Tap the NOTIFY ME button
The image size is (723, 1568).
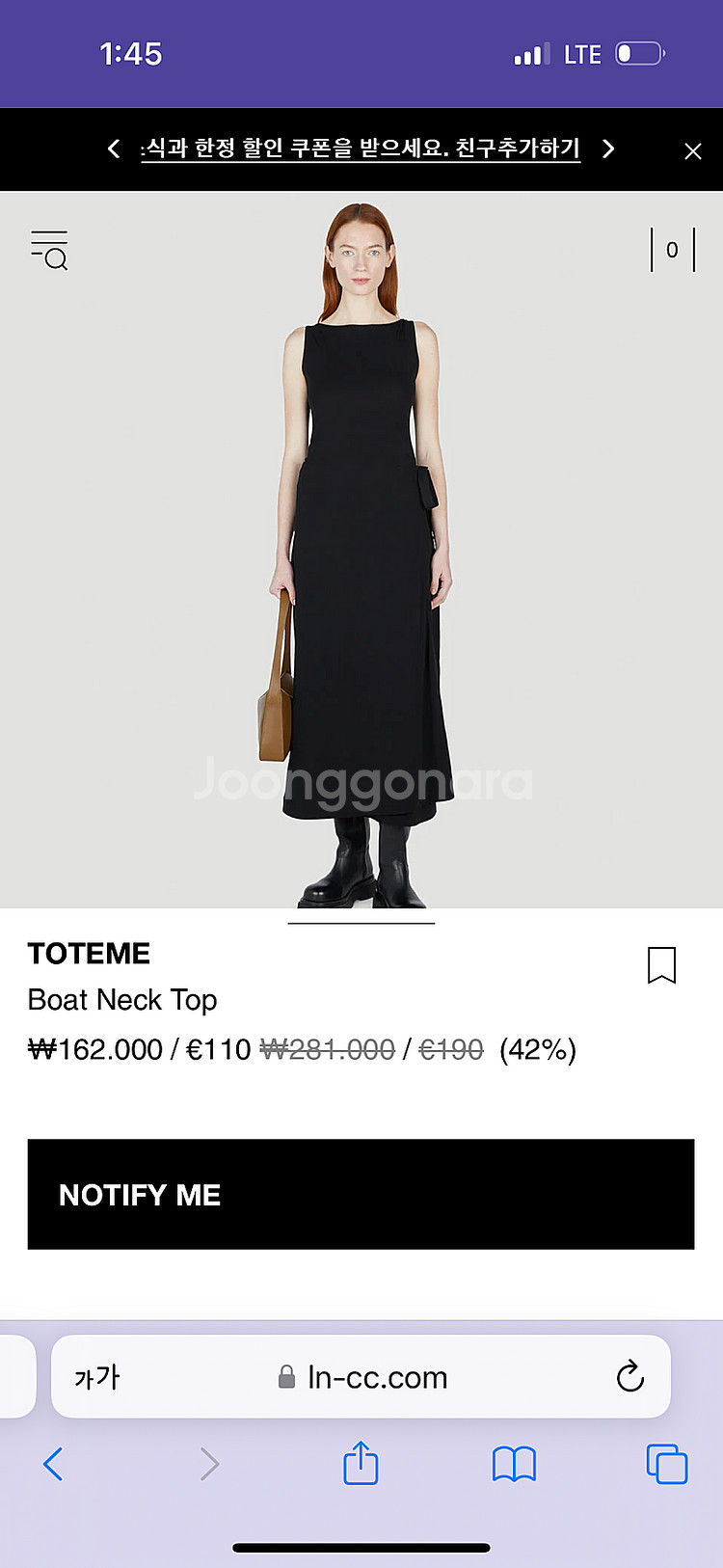[361, 1194]
